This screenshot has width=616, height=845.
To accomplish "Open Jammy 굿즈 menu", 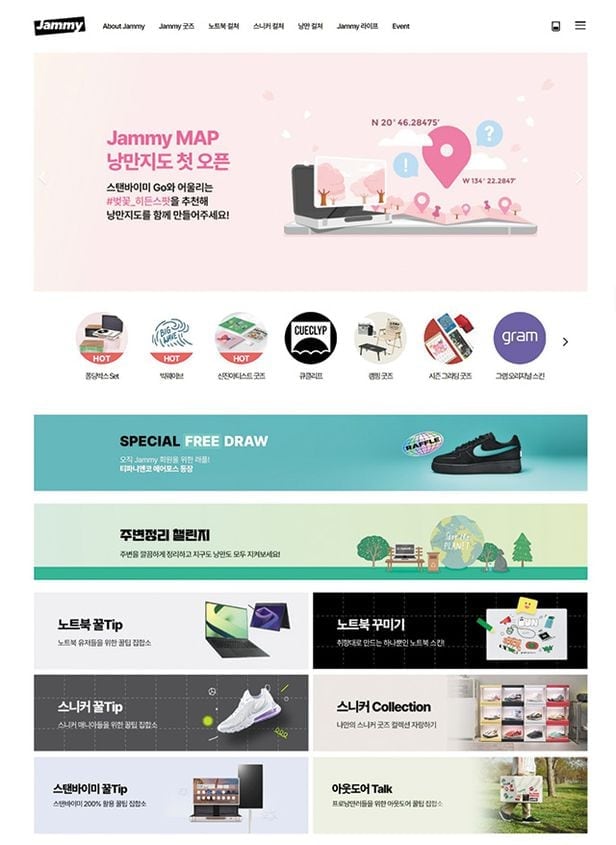I will [x=176, y=26].
